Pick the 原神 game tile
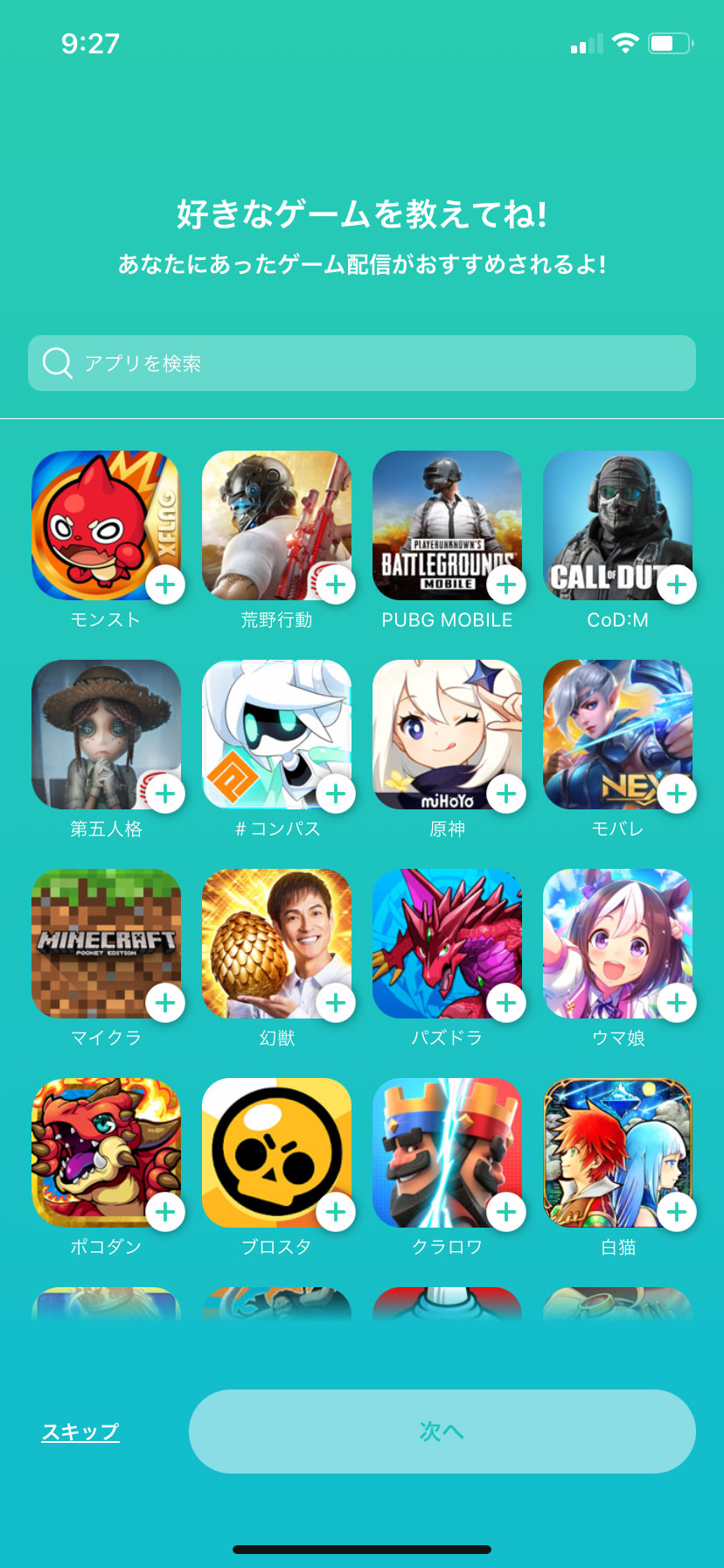724x1568 pixels. (x=447, y=735)
